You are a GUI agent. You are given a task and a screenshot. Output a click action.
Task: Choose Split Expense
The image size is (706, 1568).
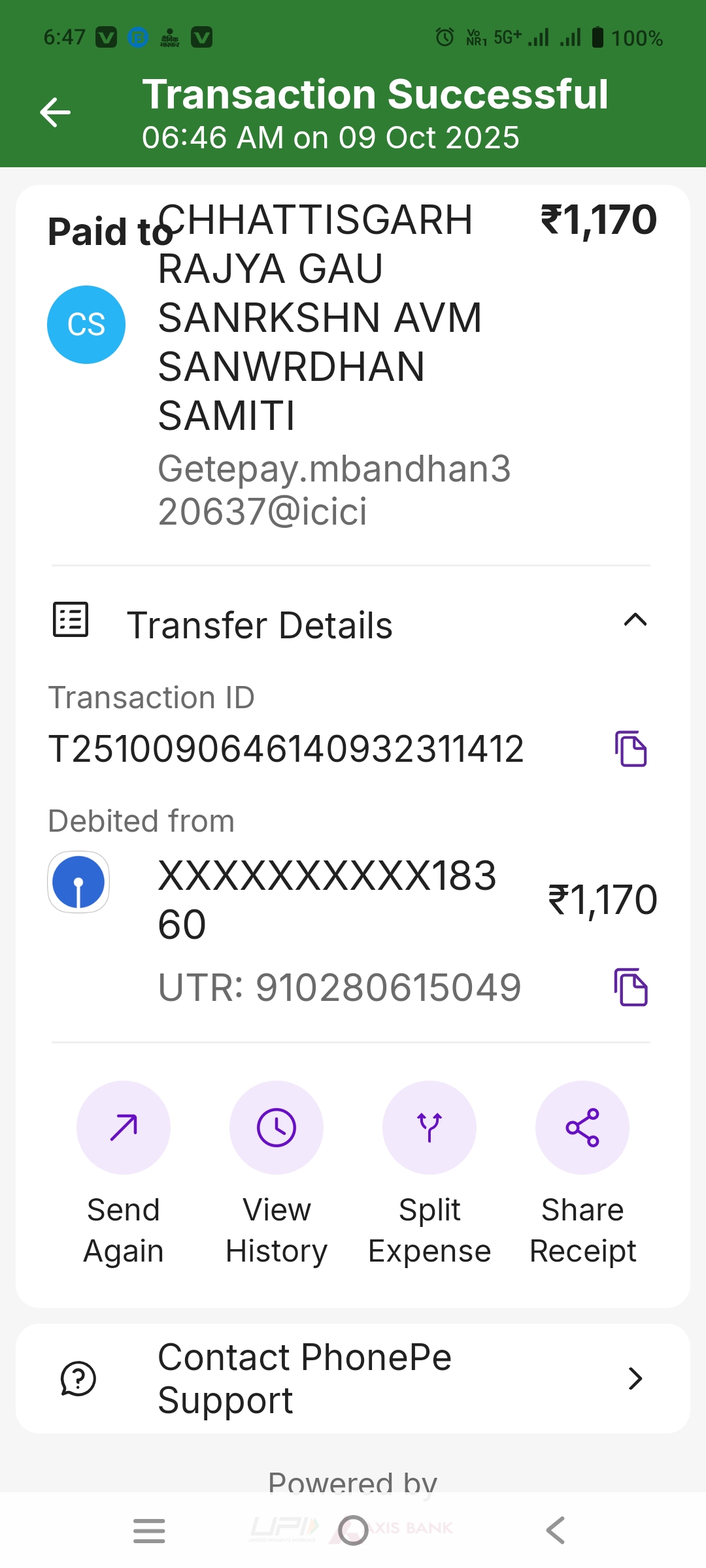click(x=429, y=1128)
